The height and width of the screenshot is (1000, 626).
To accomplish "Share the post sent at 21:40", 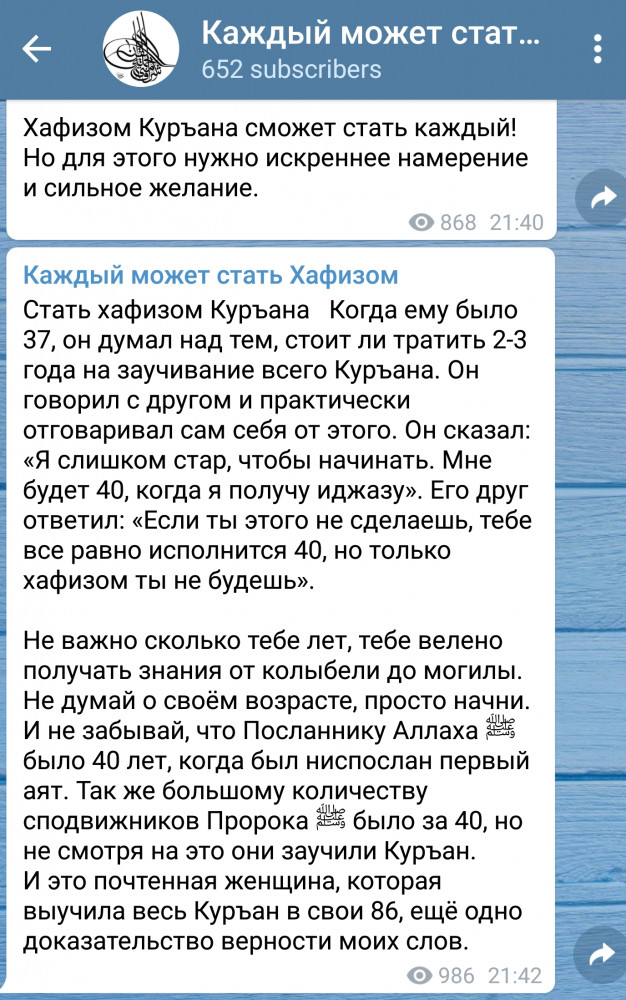I will click(x=602, y=199).
